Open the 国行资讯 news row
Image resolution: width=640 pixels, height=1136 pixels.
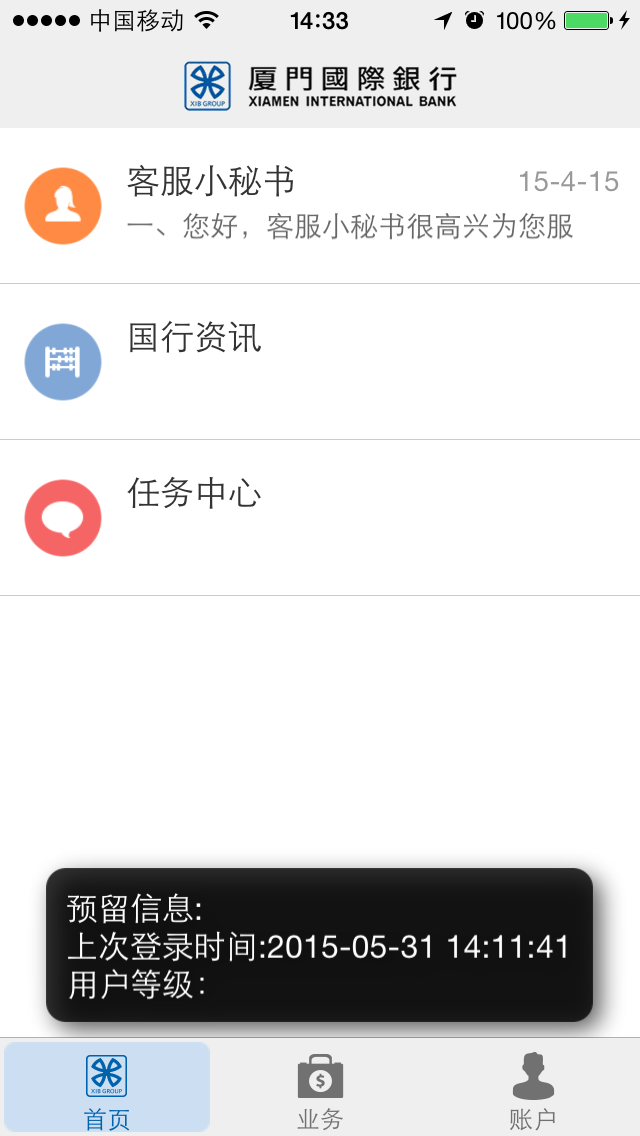[x=320, y=362]
